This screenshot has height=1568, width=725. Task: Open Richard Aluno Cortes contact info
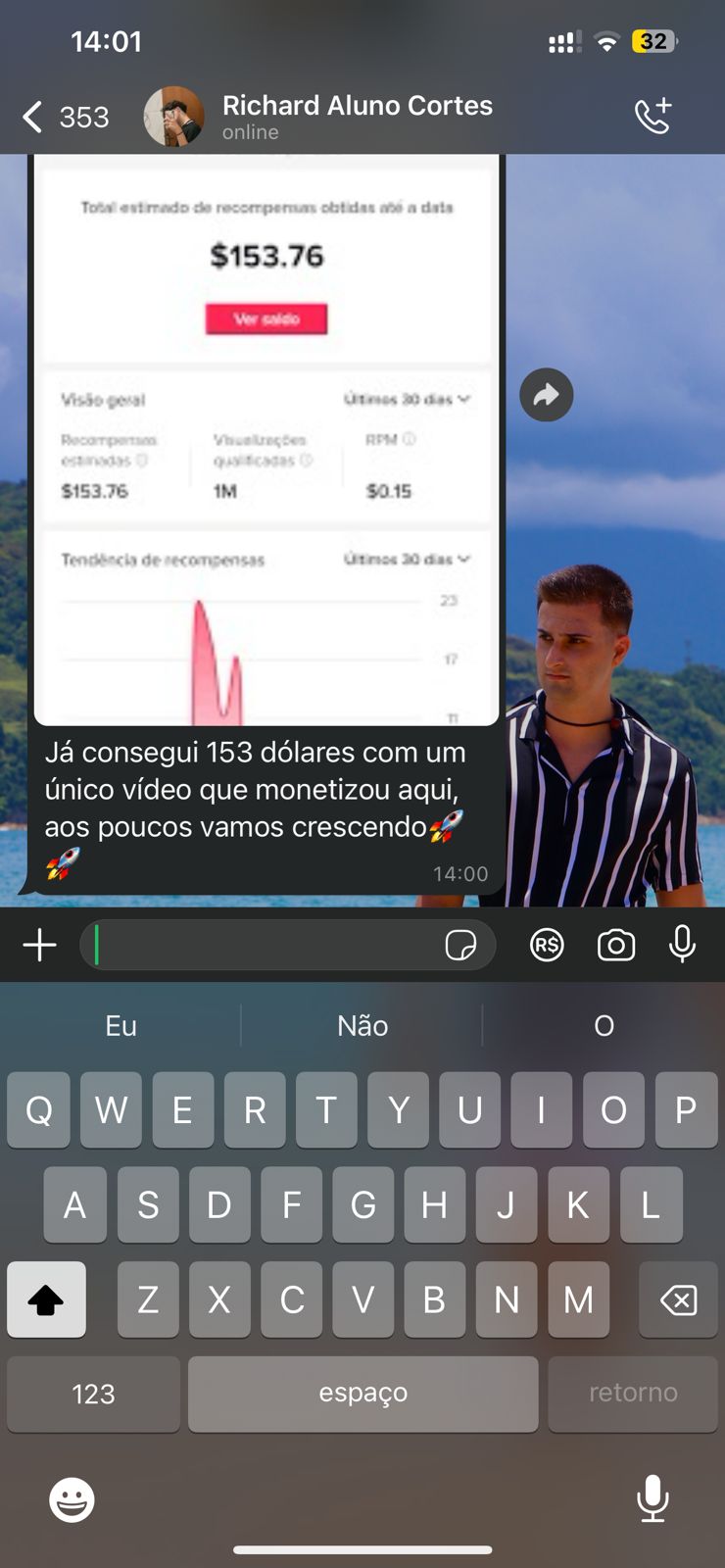pos(357,116)
